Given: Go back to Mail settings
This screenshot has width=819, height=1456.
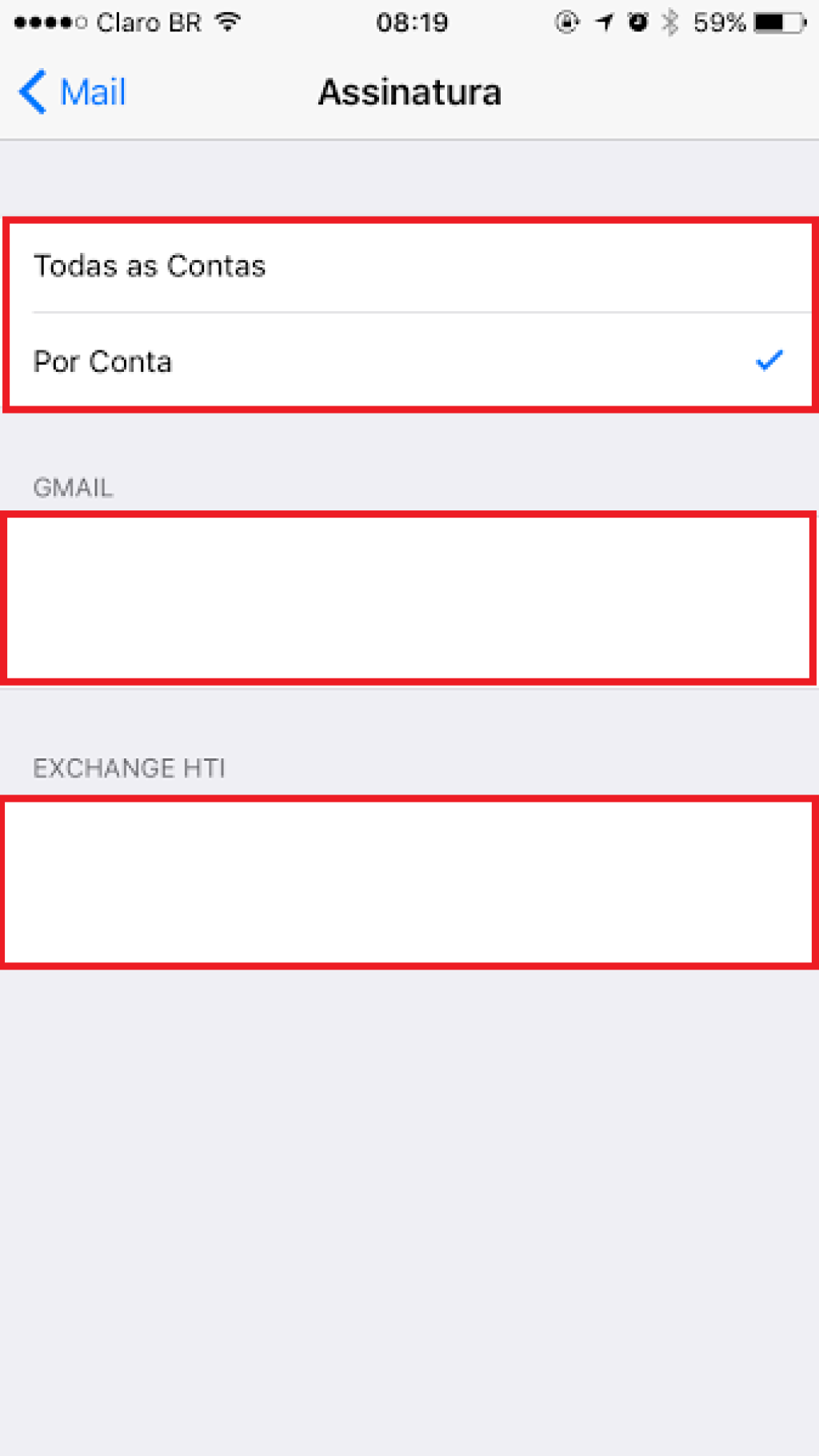Looking at the screenshot, I should coord(73,93).
